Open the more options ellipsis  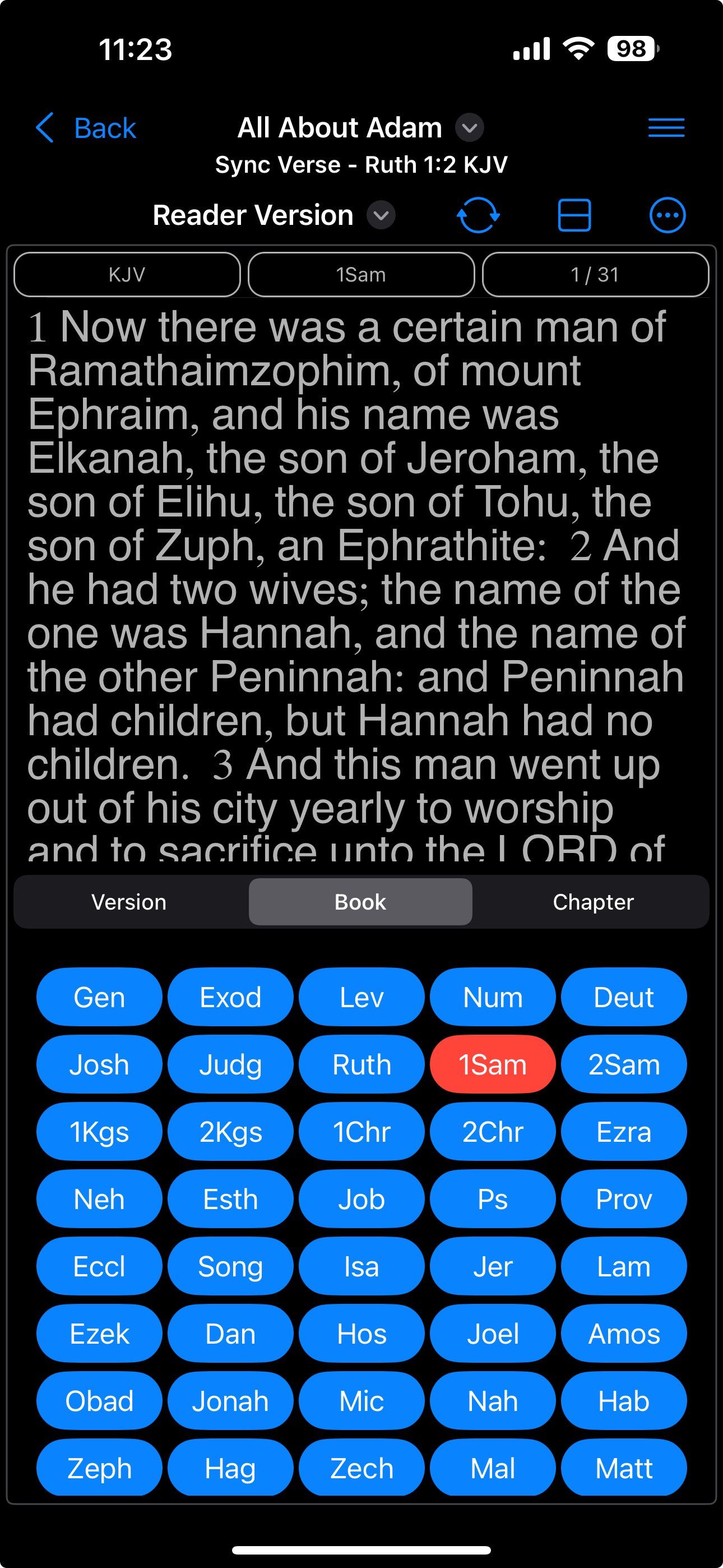668,215
